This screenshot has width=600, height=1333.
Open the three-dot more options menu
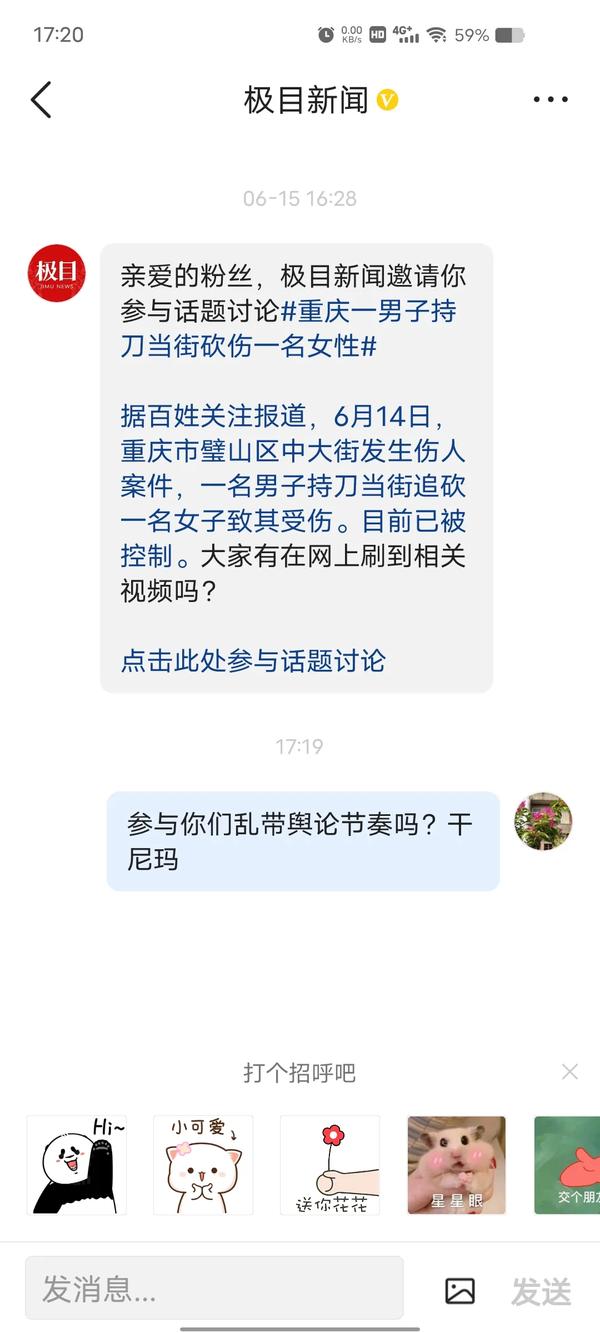(550, 100)
